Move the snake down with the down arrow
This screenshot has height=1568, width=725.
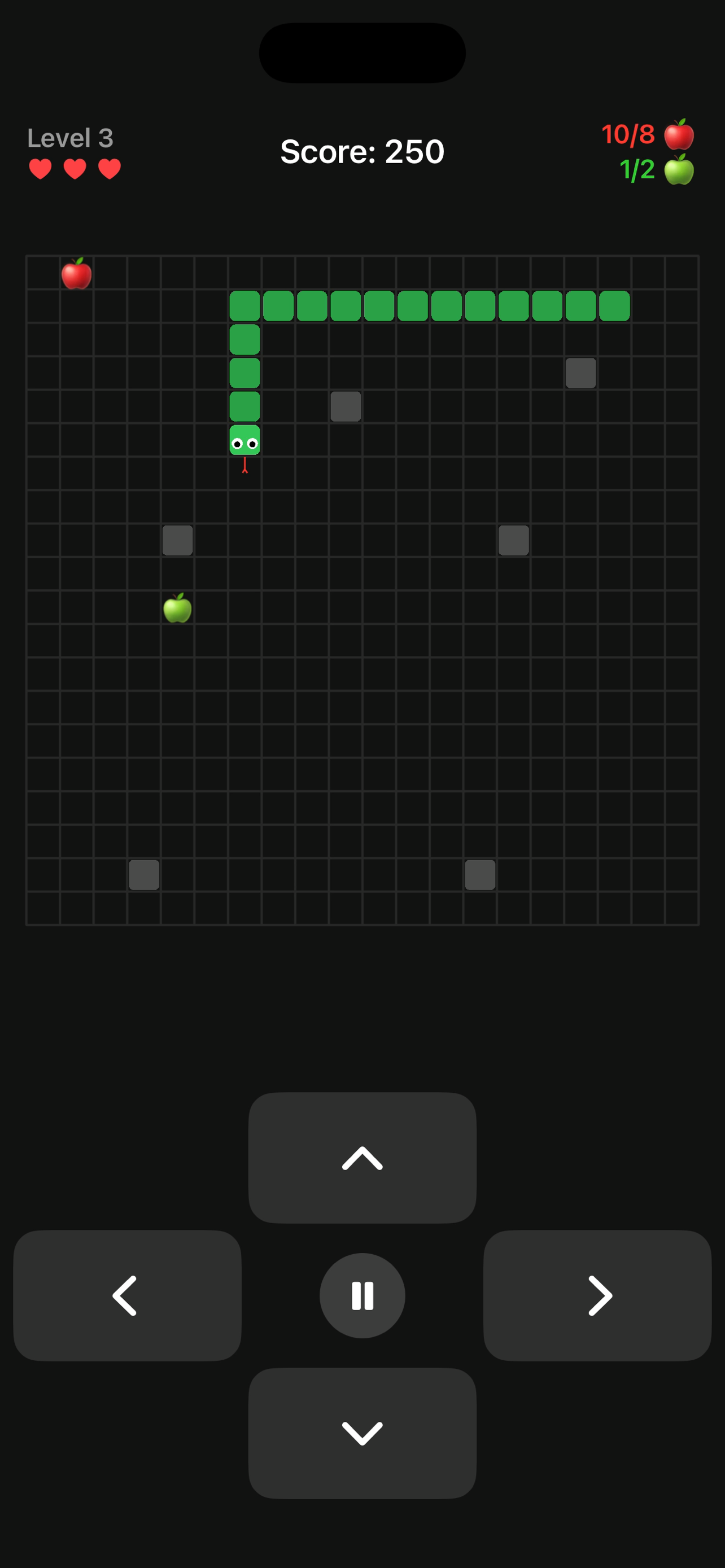click(x=362, y=1433)
